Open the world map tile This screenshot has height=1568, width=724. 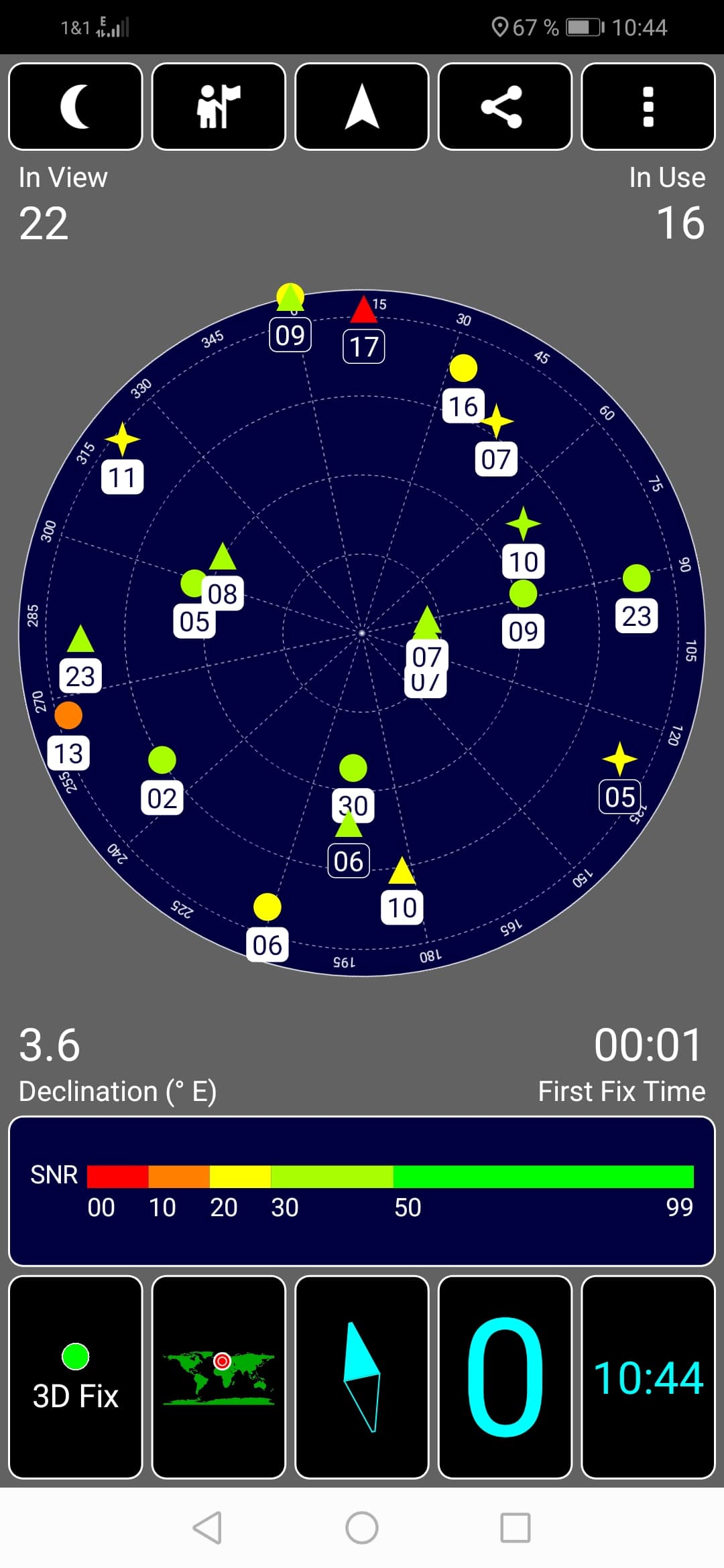point(219,1377)
